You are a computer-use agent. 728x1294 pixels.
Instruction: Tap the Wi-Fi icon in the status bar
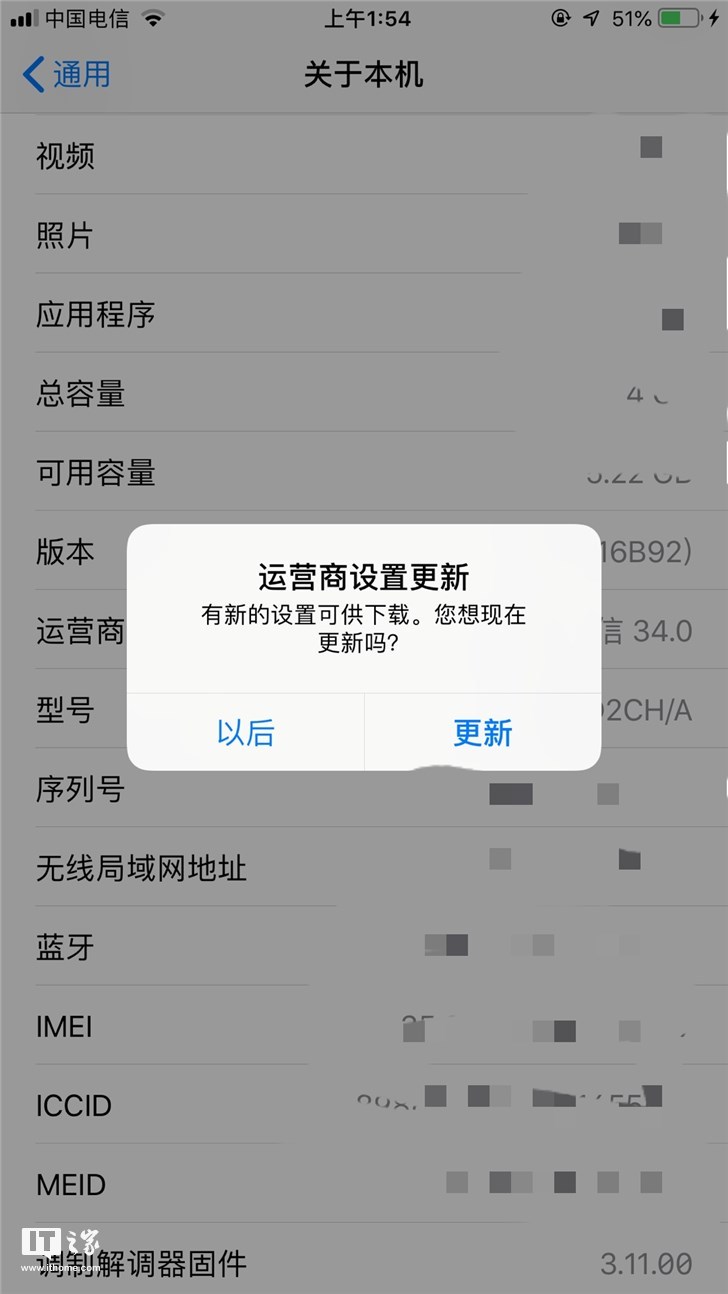(x=155, y=16)
